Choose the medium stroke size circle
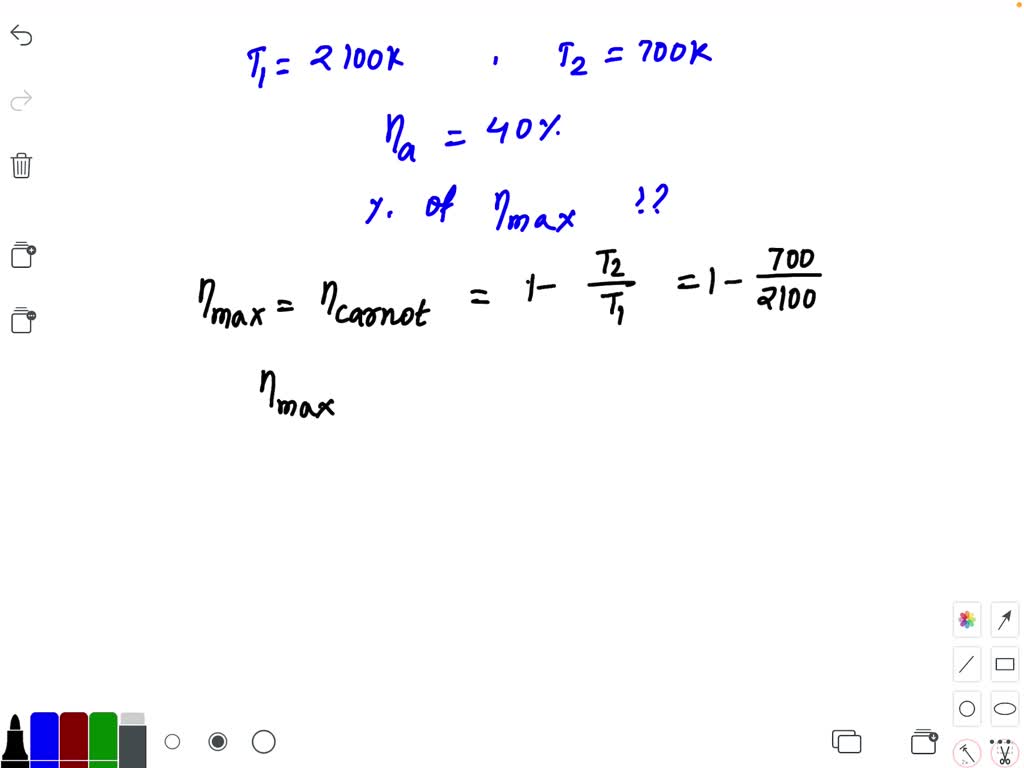This screenshot has height=768, width=1024. click(217, 742)
